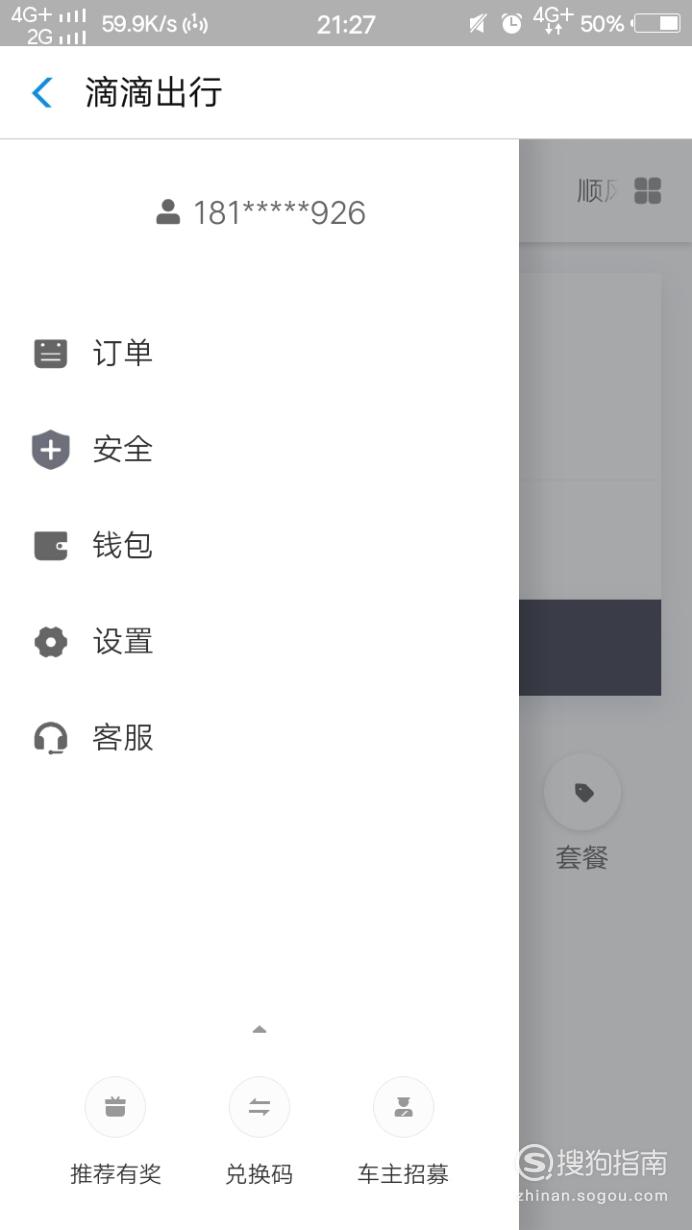Open the profile for 181*****926
This screenshot has width=692, height=1230.
pos(260,213)
